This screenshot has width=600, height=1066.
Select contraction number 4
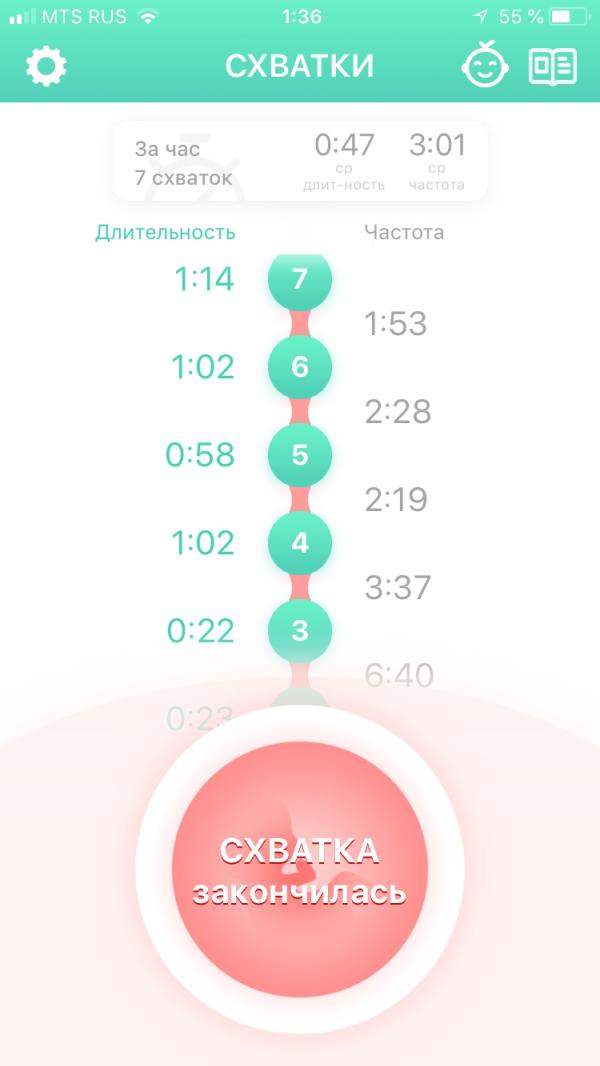(x=300, y=543)
